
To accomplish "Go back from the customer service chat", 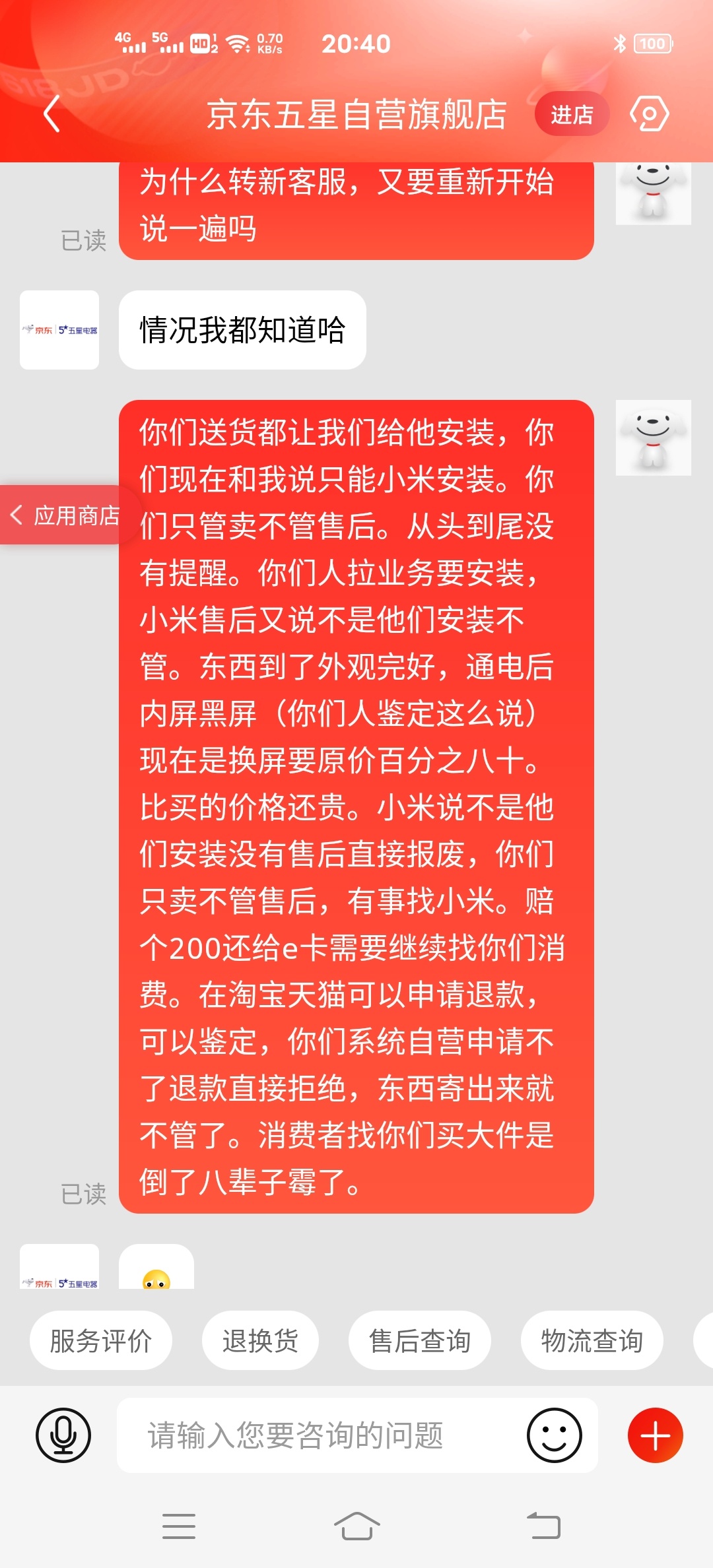I will (x=51, y=114).
